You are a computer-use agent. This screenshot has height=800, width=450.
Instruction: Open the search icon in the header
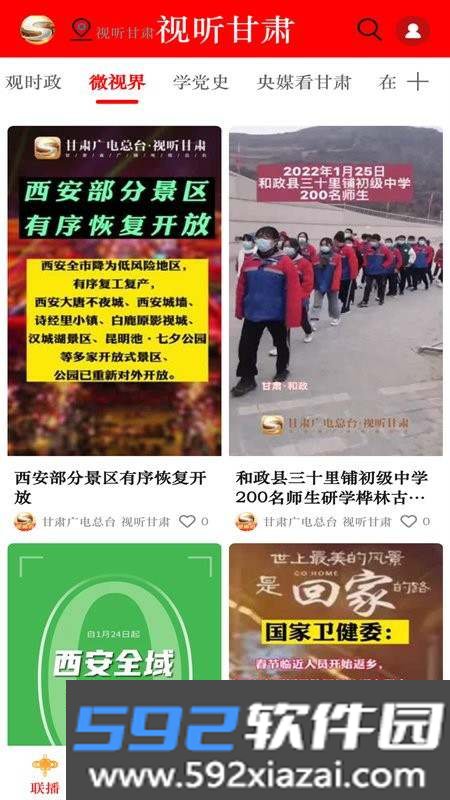pyautogui.click(x=369, y=30)
